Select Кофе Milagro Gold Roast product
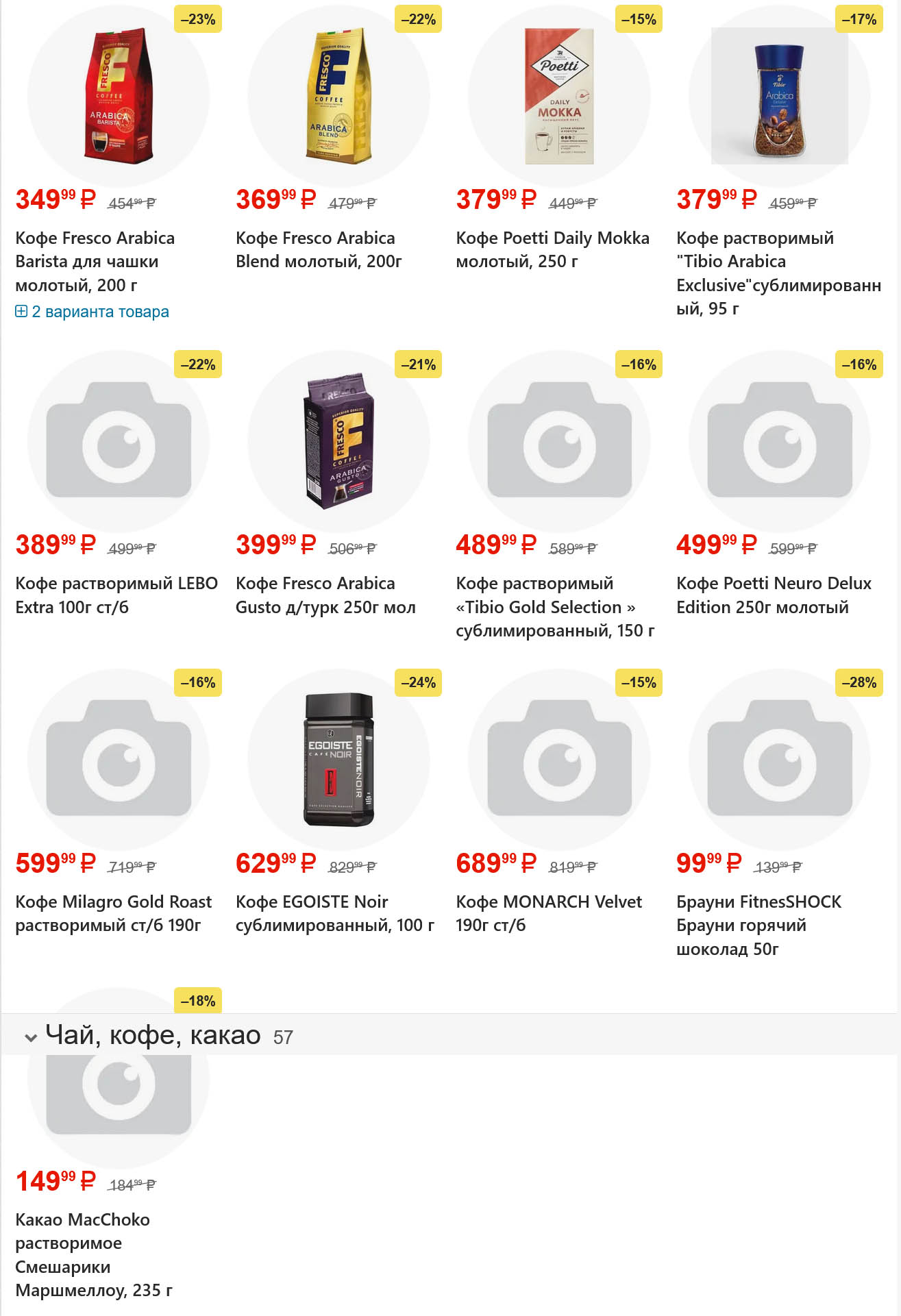901x1316 pixels. [113, 913]
